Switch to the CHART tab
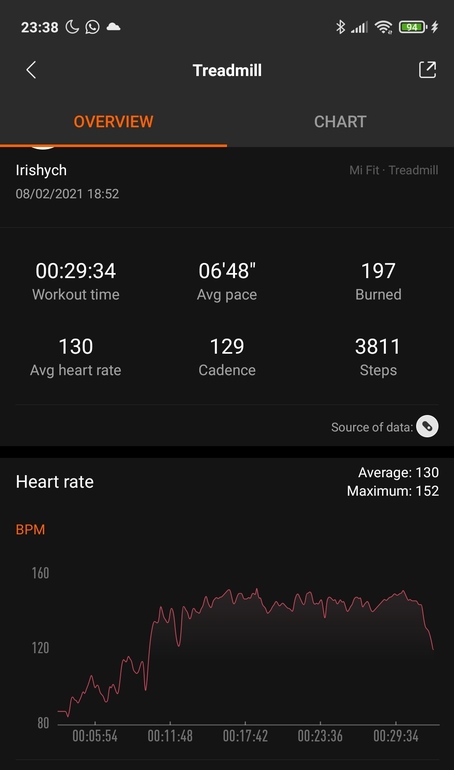This screenshot has height=770, width=454. [x=340, y=122]
